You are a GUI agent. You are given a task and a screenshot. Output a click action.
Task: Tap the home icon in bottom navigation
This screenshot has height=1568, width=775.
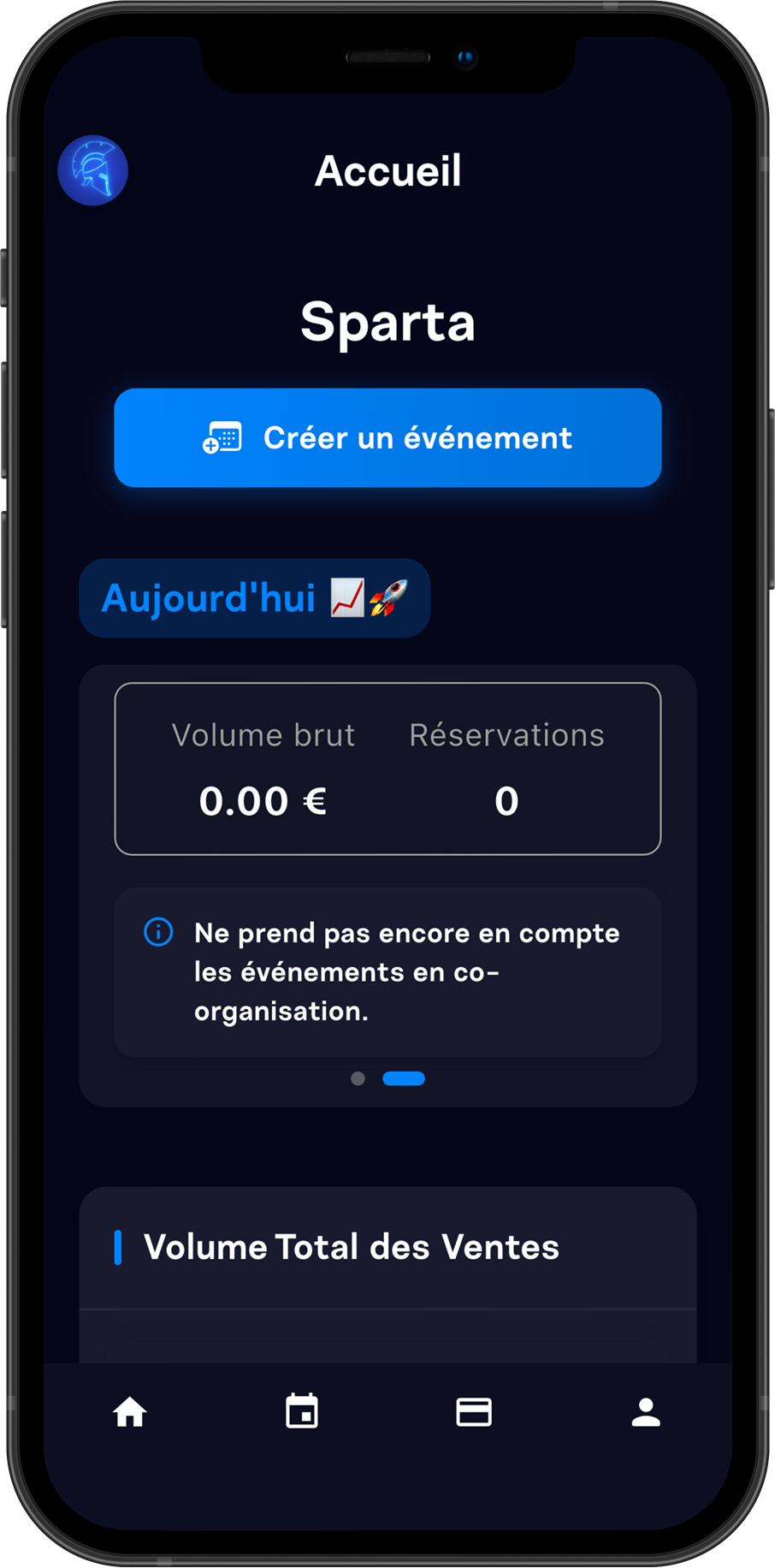pos(130,1413)
